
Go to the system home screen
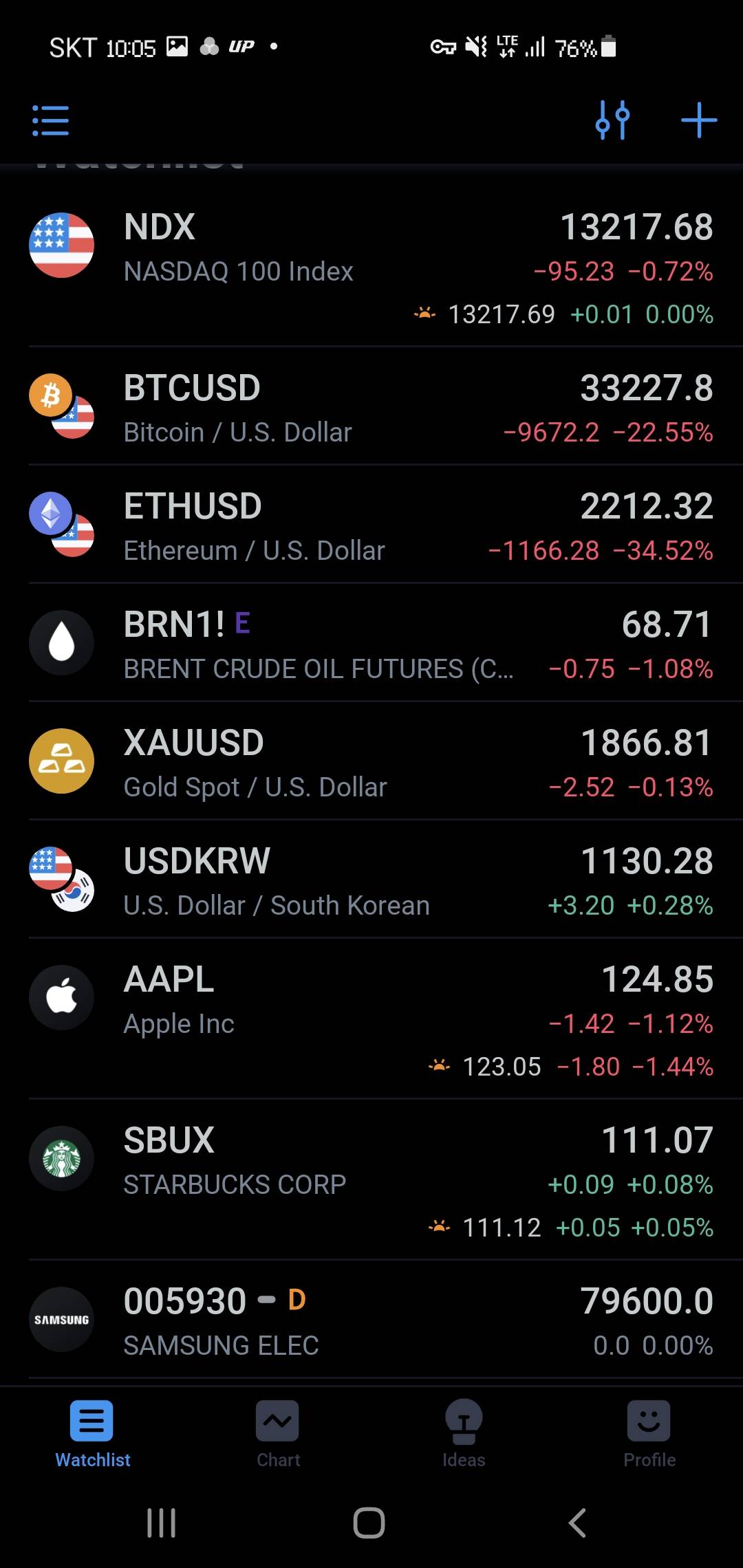pyautogui.click(x=369, y=1523)
